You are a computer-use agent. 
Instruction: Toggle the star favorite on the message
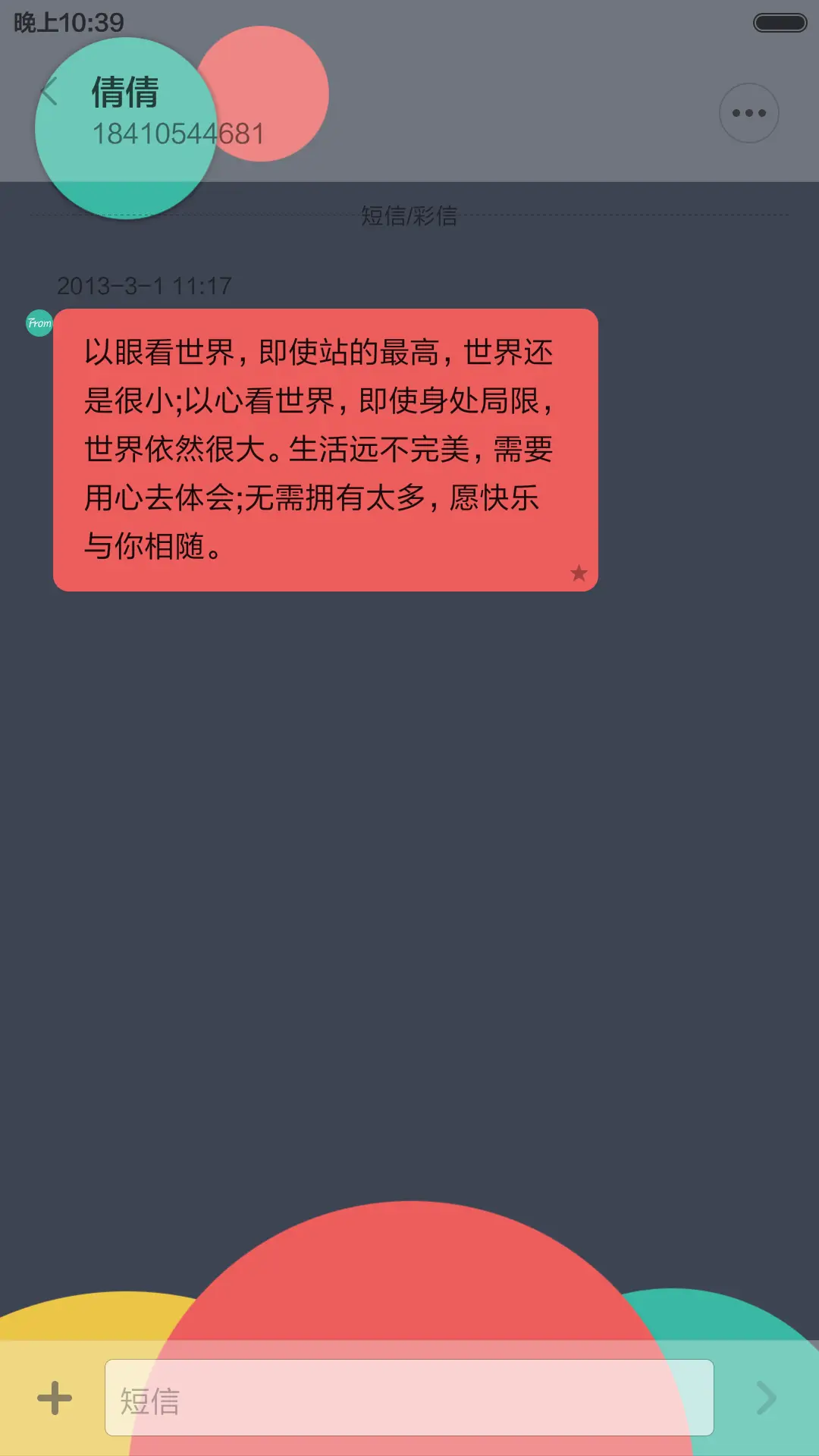tap(579, 574)
